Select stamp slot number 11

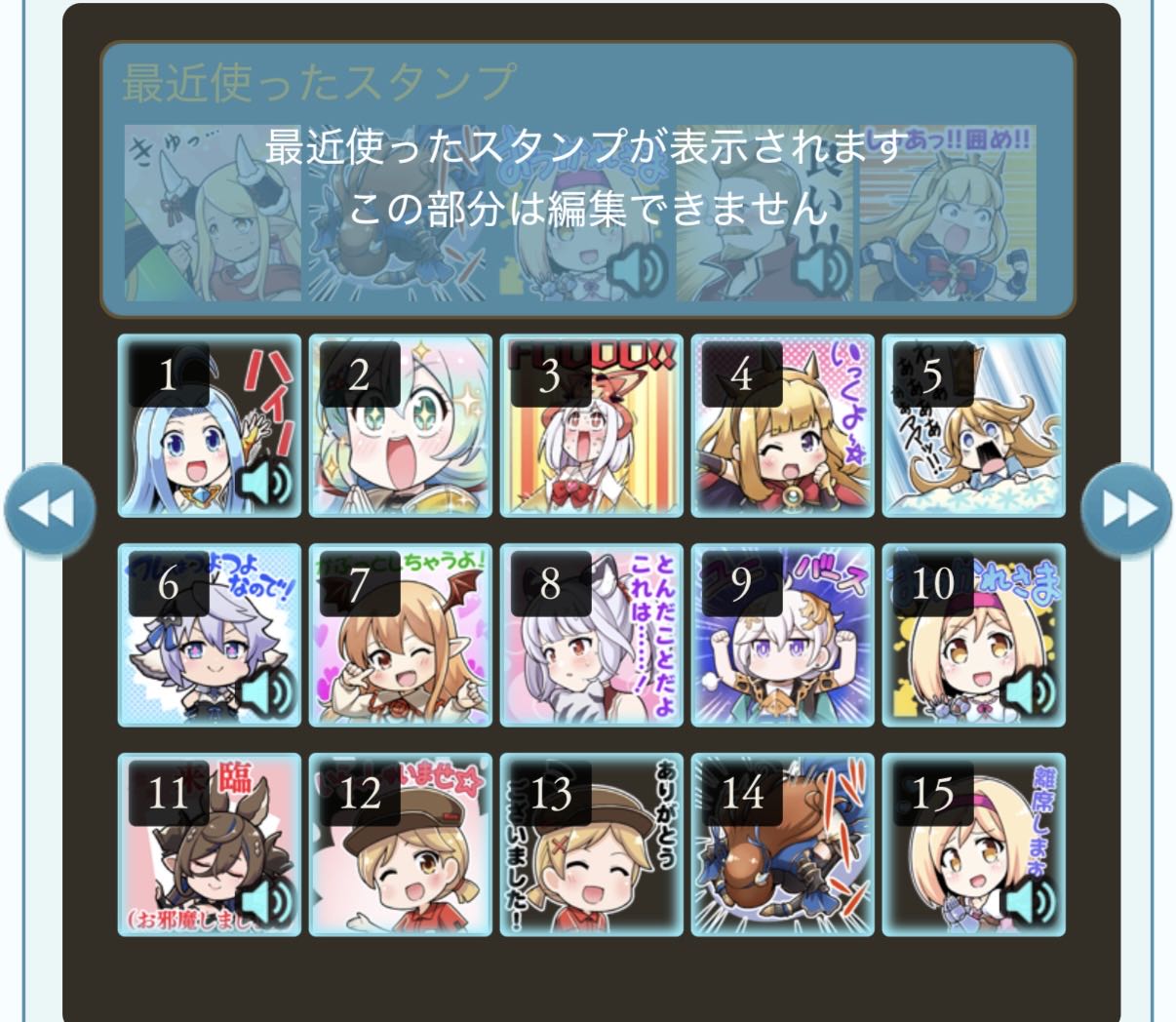[209, 845]
